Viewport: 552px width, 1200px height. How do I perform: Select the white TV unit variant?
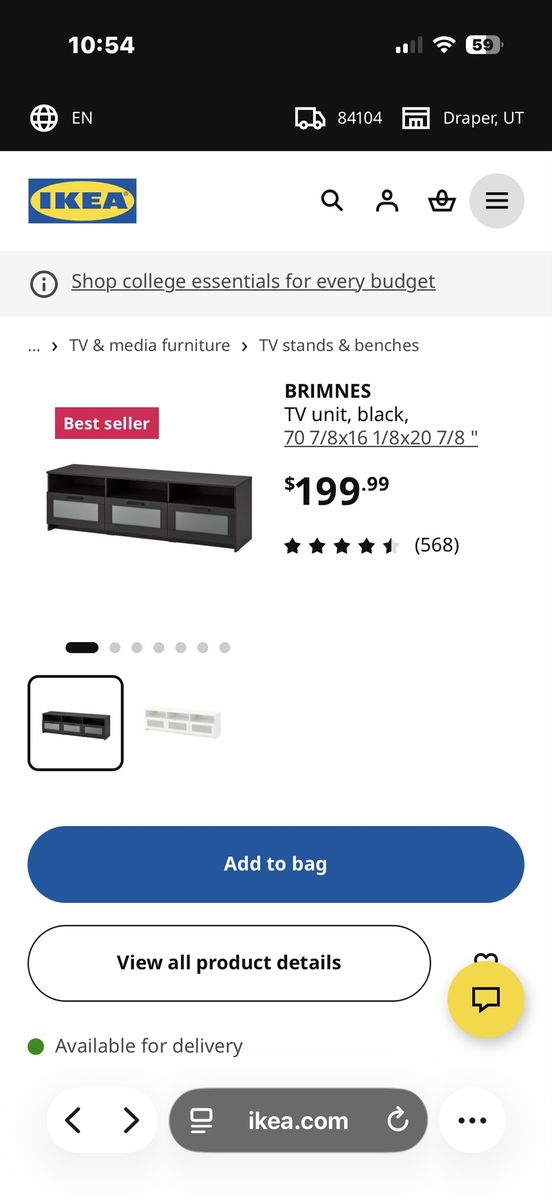pos(182,722)
